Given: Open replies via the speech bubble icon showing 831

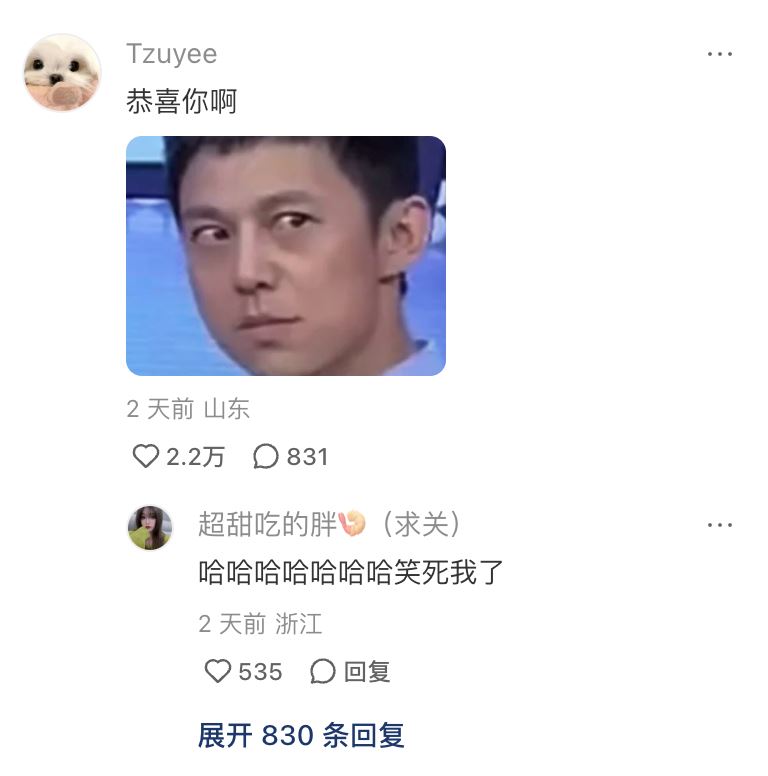Looking at the screenshot, I should 266,456.
